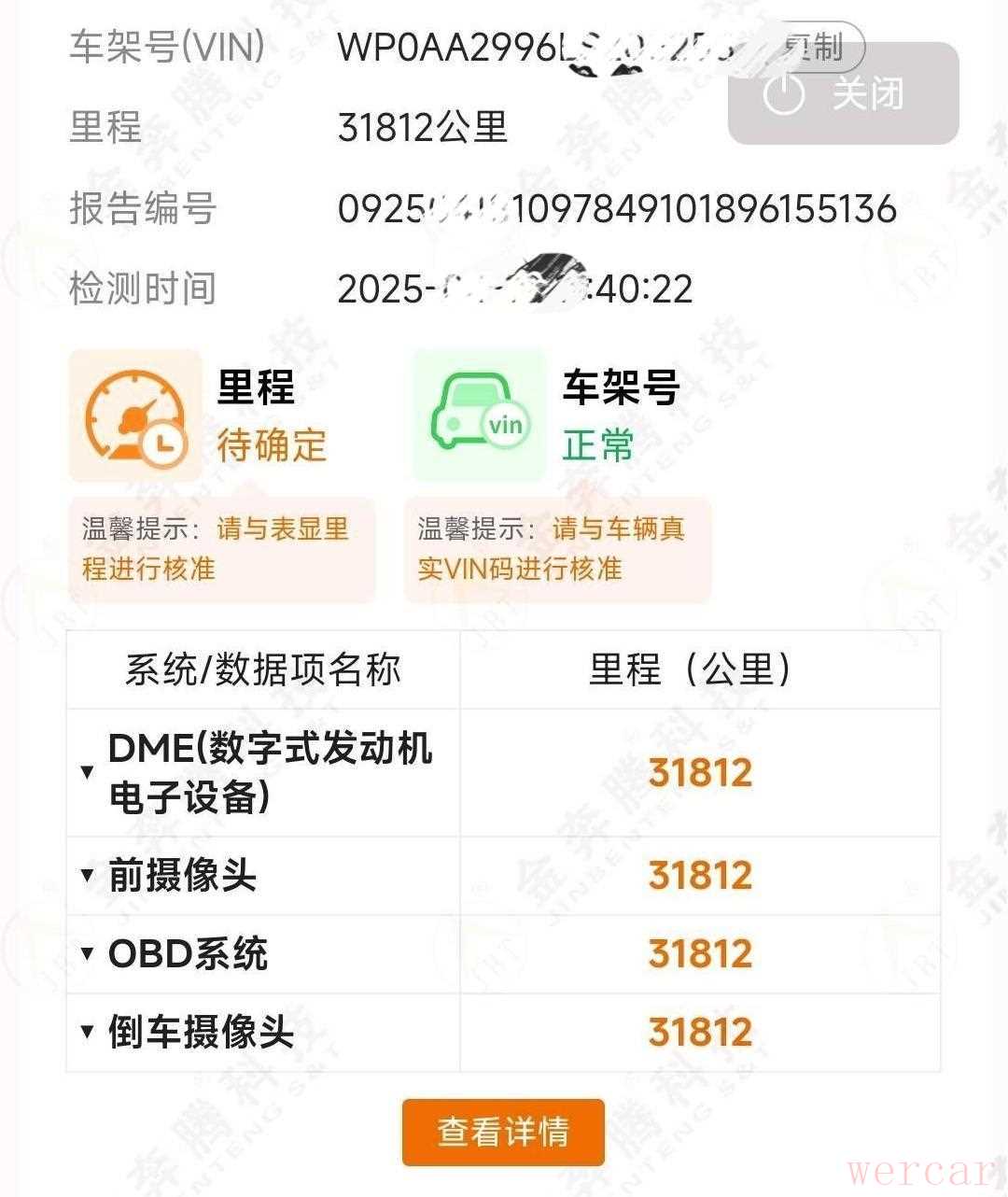This screenshot has height=1197, width=1008.
Task: Expand the 倒车摄像头 row
Action: tap(87, 1032)
